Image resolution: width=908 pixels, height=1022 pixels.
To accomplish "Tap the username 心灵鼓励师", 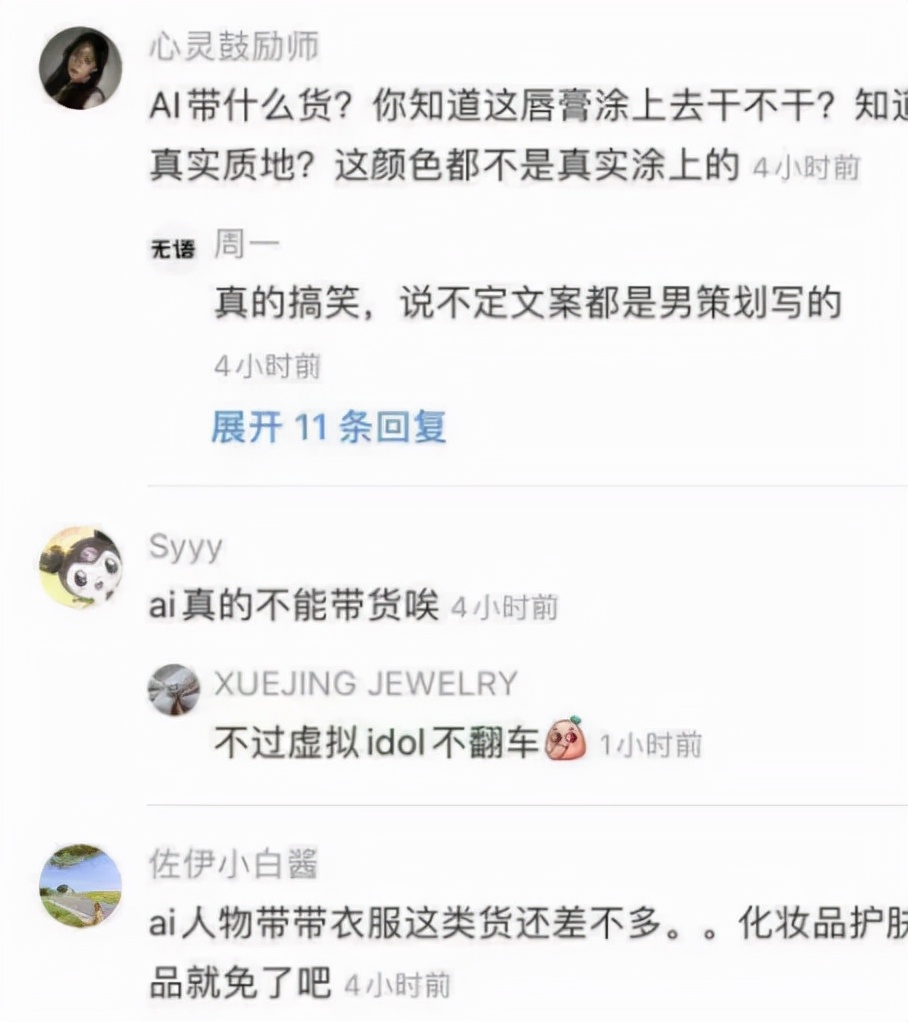I will [x=233, y=45].
